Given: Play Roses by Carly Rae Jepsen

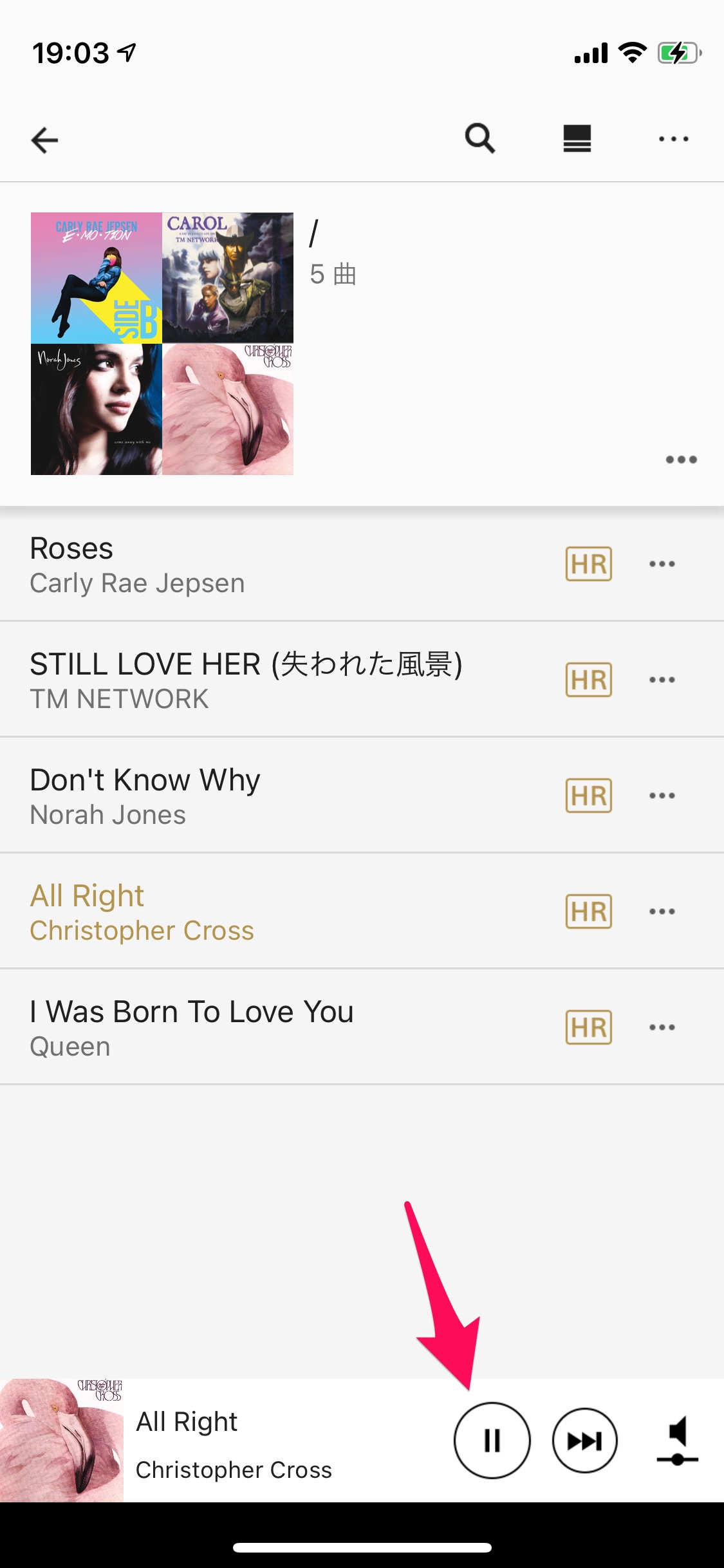Looking at the screenshot, I should tap(257, 565).
